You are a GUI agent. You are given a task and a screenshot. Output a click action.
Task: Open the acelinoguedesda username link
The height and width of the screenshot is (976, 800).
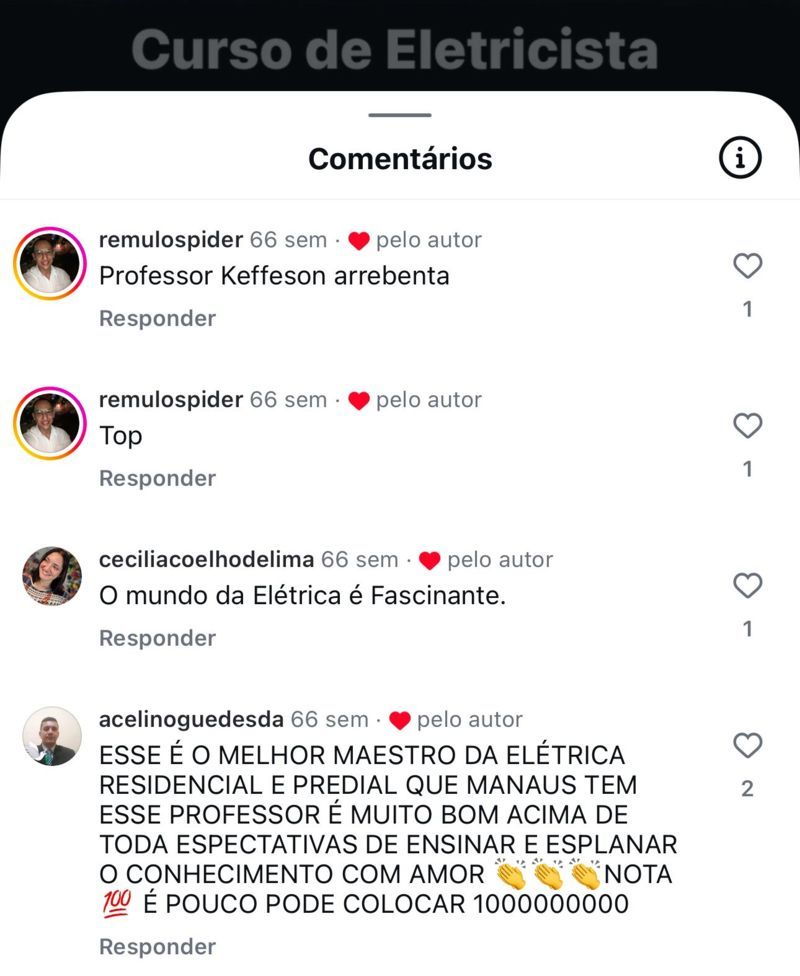(x=191, y=719)
